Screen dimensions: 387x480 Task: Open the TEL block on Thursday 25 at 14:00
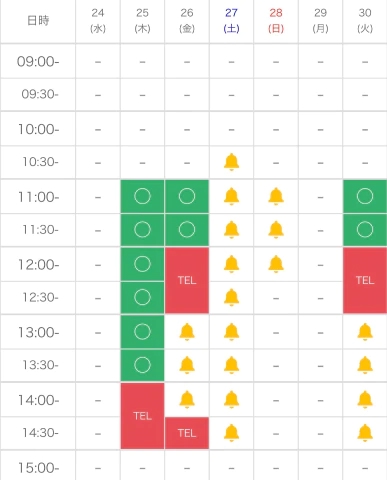click(142, 416)
